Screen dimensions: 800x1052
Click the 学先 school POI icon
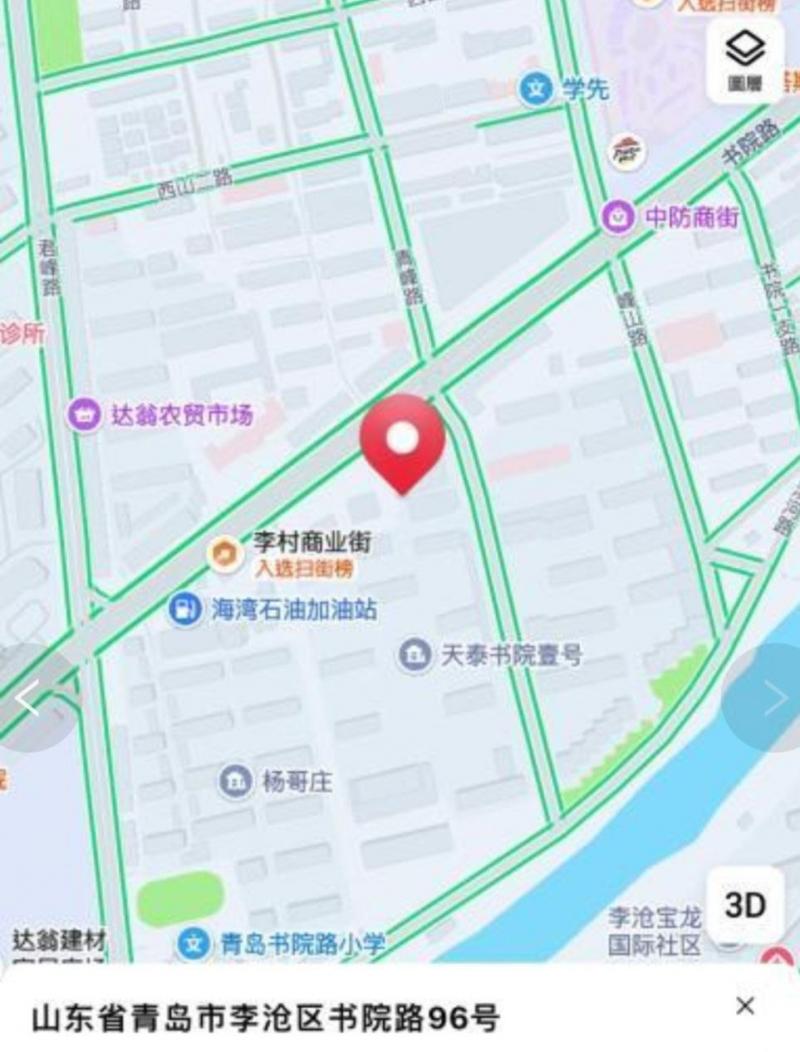(537, 89)
